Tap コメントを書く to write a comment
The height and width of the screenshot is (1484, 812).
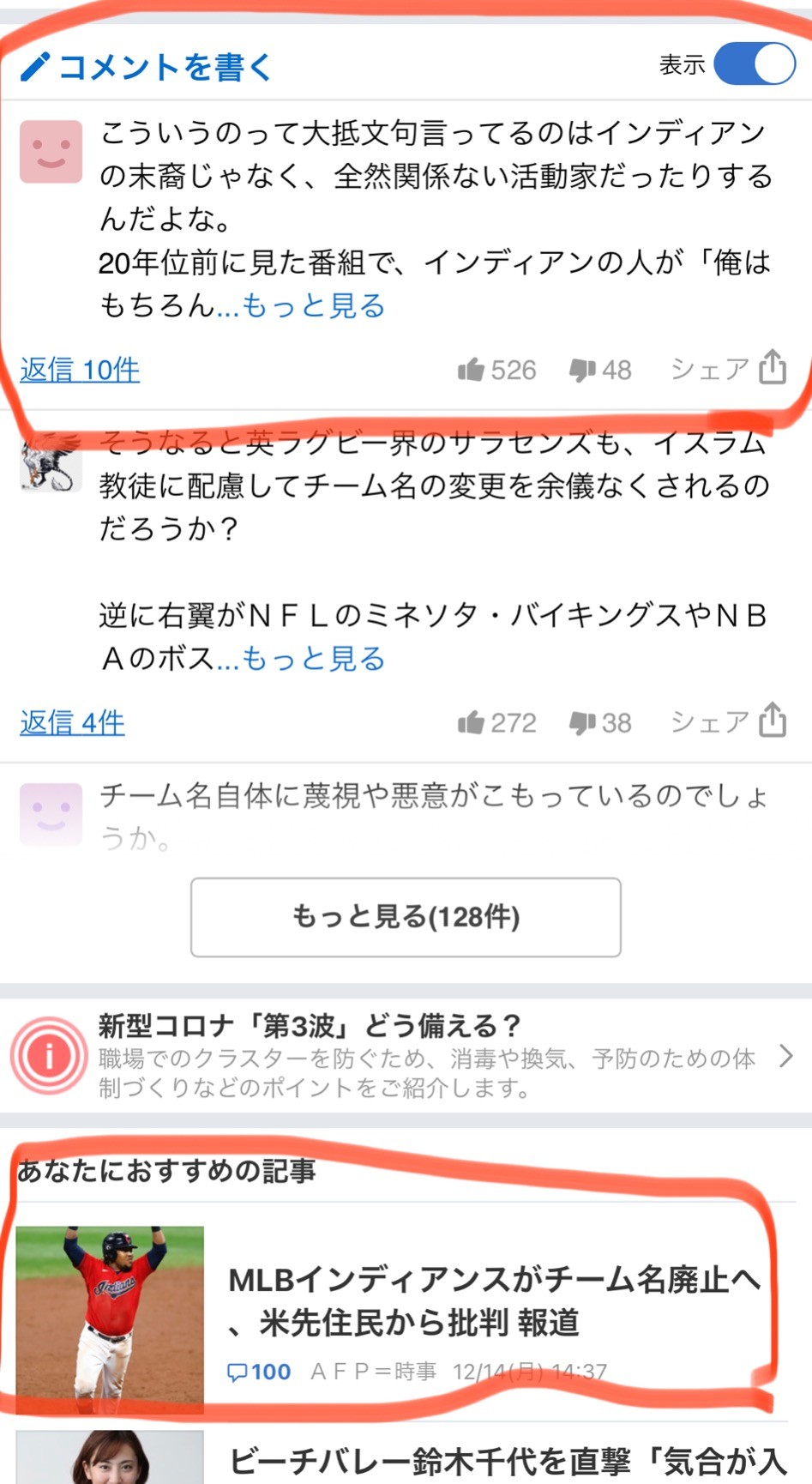[x=145, y=67]
